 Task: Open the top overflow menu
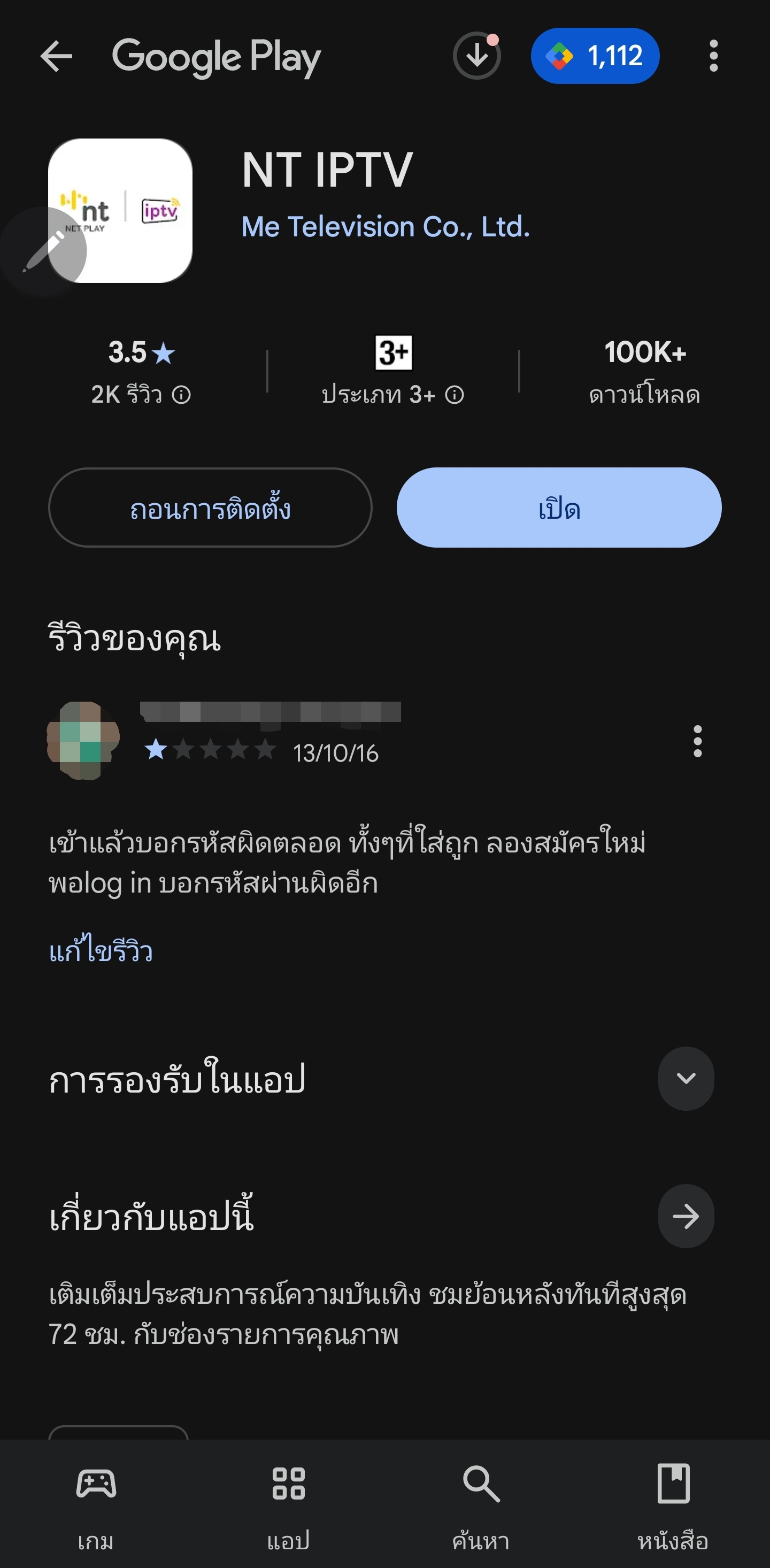[713, 56]
